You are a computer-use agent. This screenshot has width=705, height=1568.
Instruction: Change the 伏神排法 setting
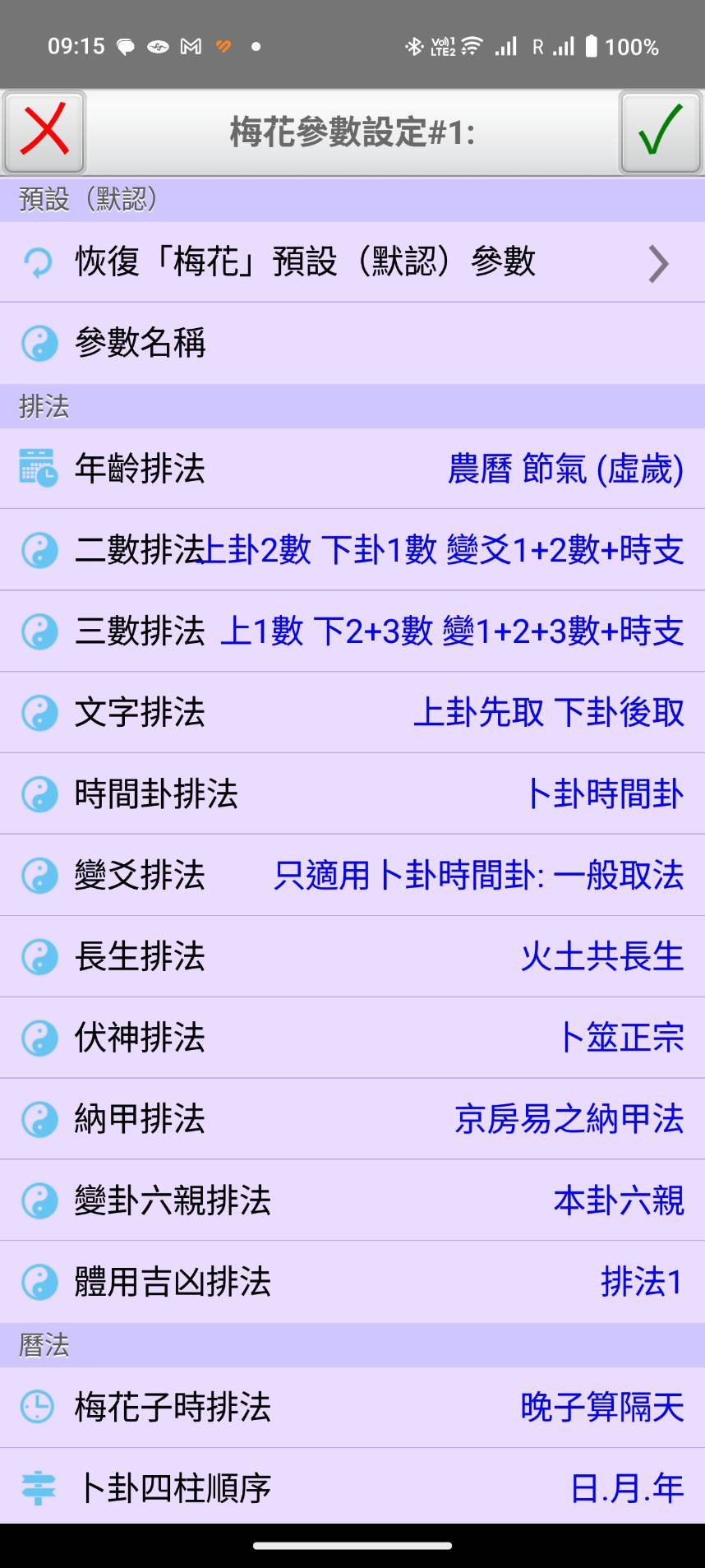pos(352,1038)
